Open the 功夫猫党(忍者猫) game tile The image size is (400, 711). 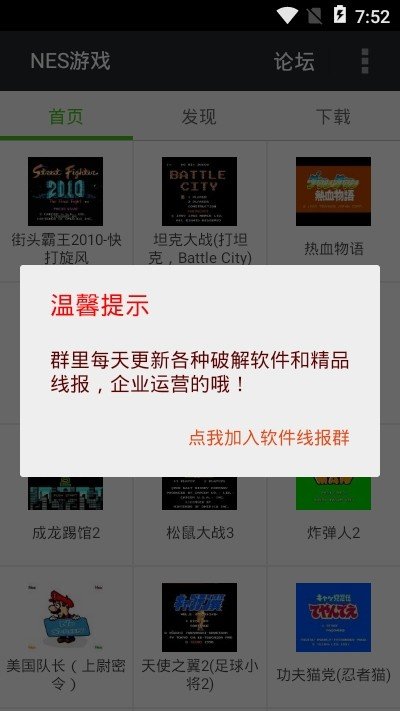pyautogui.click(x=333, y=637)
